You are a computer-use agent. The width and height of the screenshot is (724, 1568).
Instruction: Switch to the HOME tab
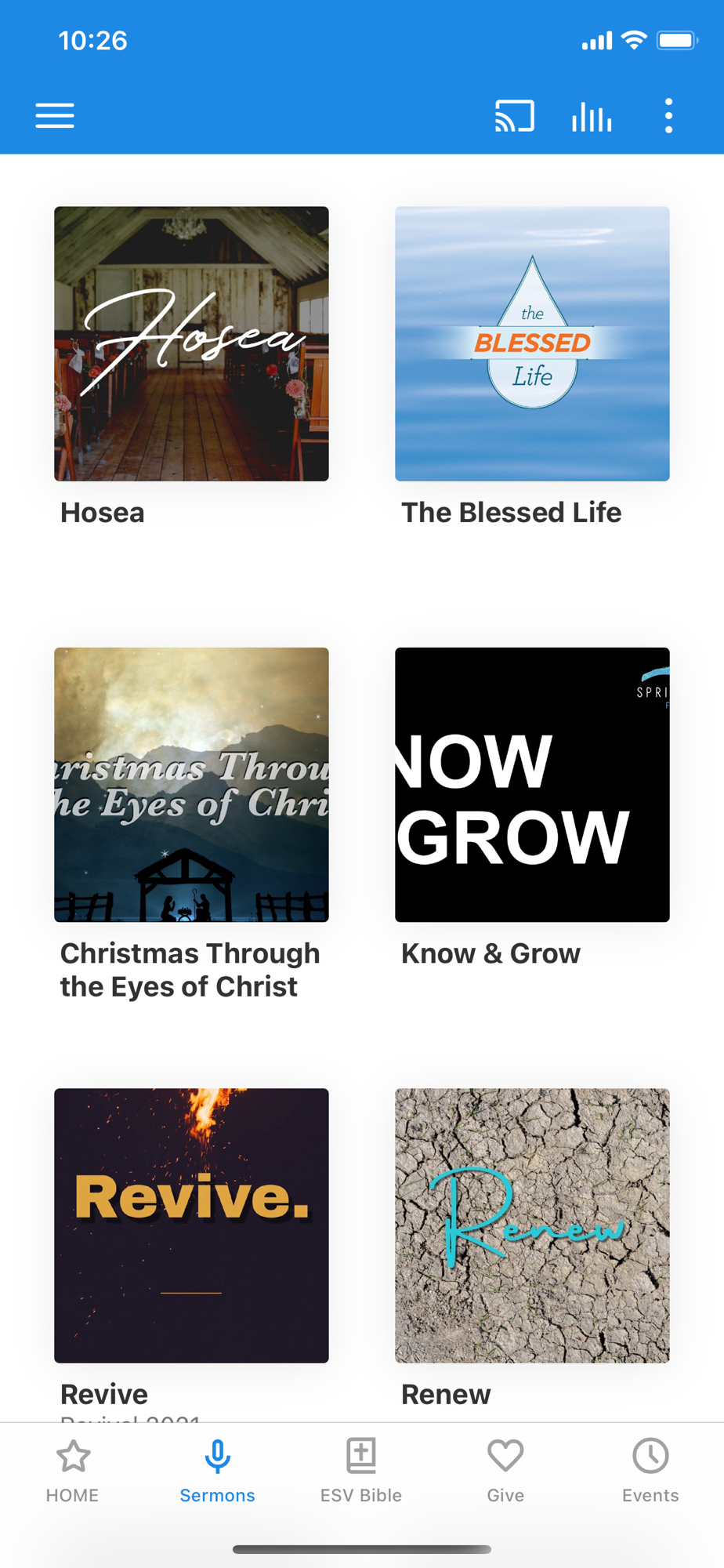coord(73,1471)
